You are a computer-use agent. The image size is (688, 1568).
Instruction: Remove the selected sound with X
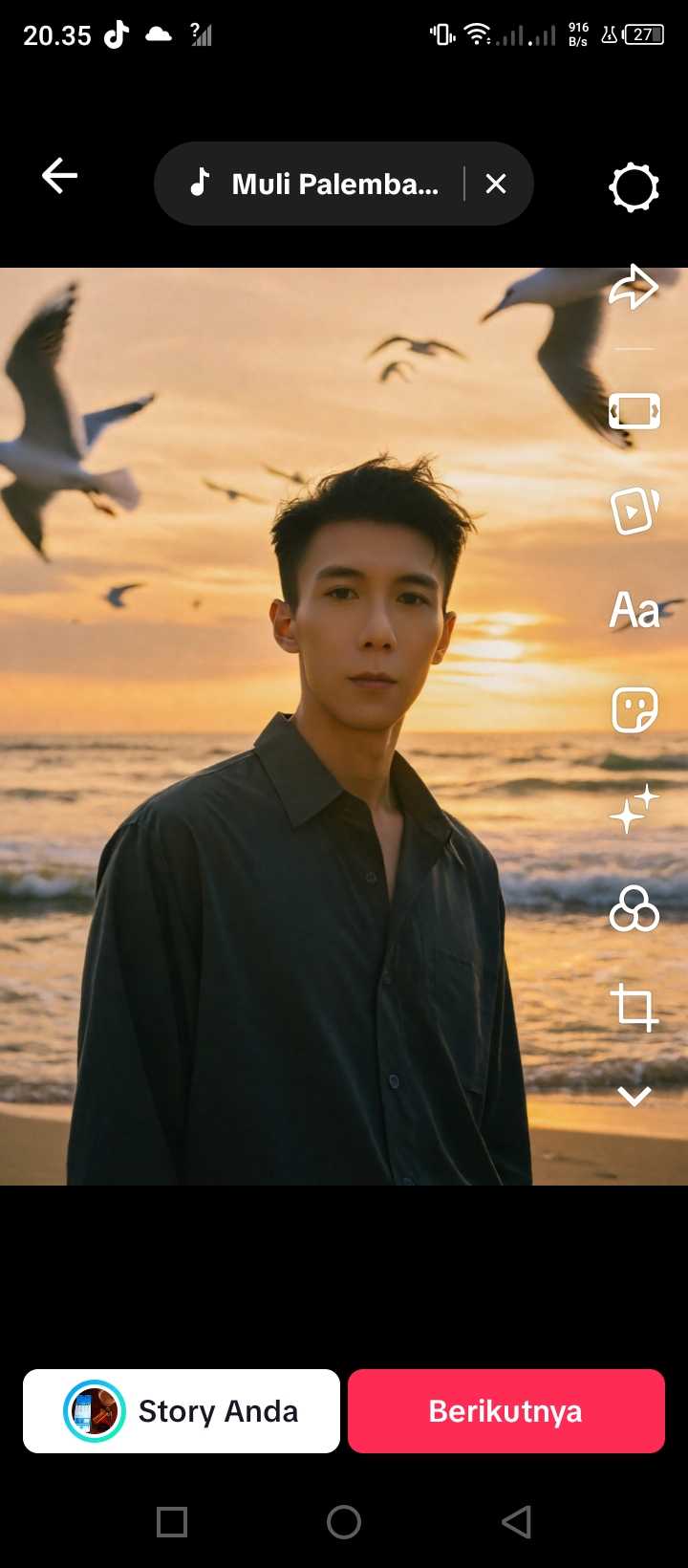pos(496,184)
